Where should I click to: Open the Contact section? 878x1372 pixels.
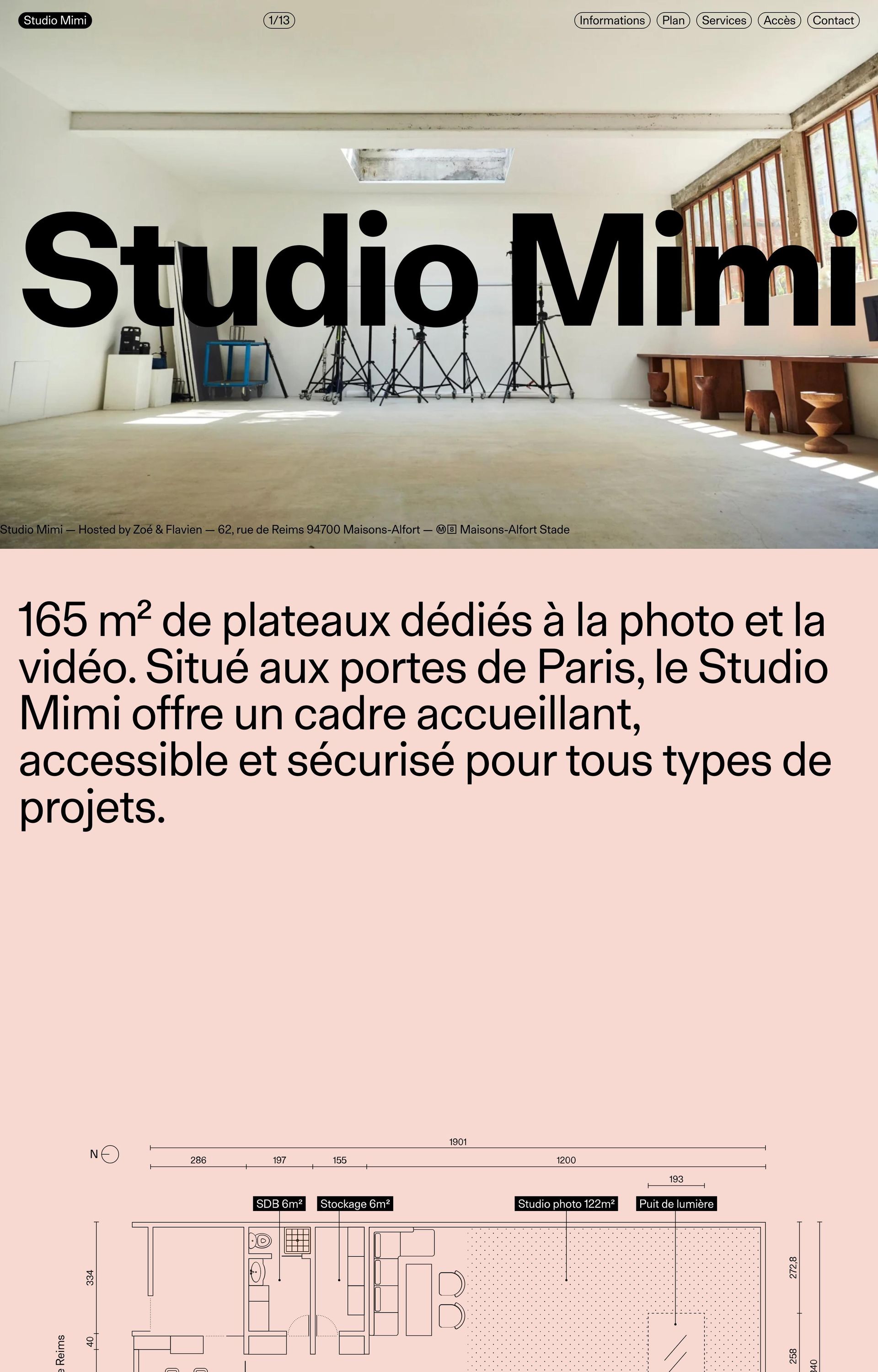click(832, 21)
